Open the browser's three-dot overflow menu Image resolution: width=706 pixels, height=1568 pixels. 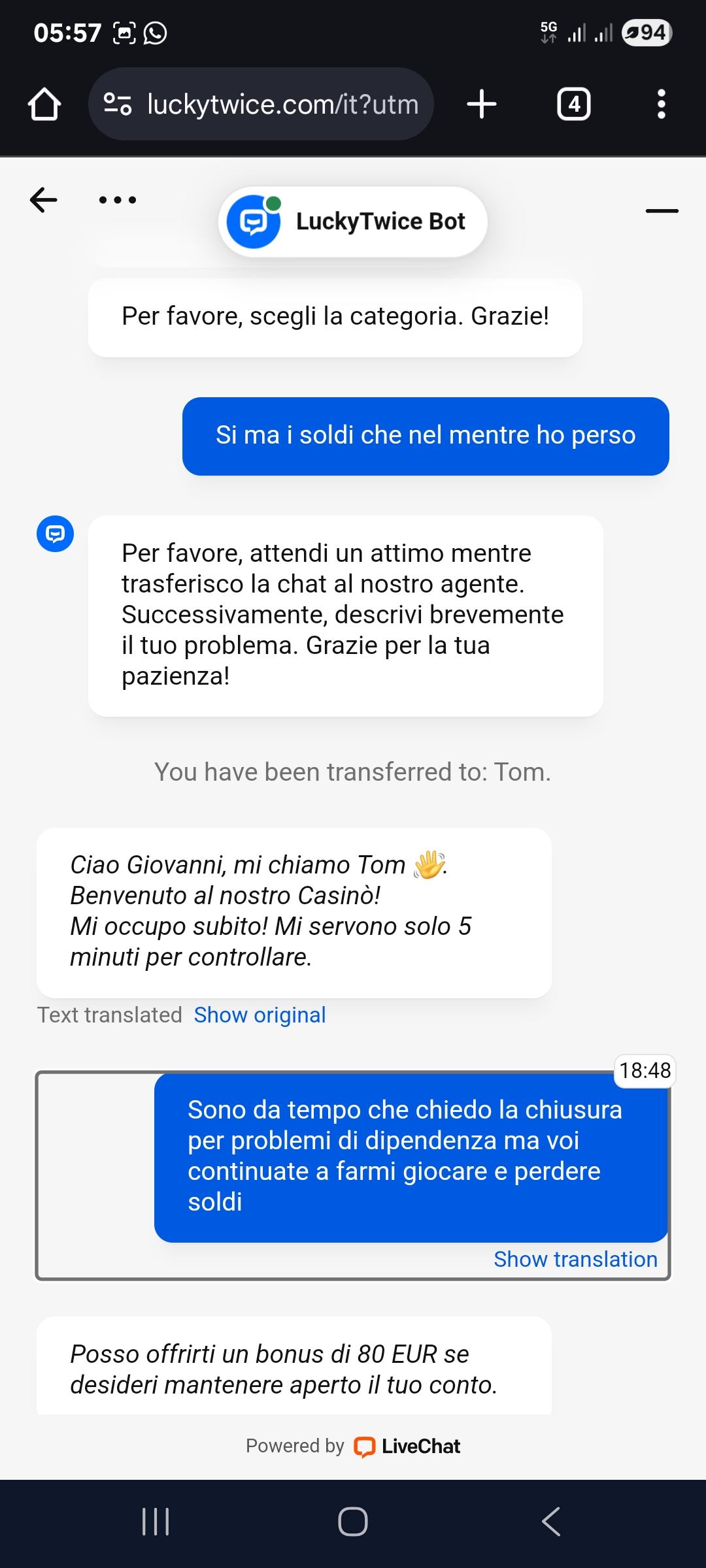[x=661, y=105]
